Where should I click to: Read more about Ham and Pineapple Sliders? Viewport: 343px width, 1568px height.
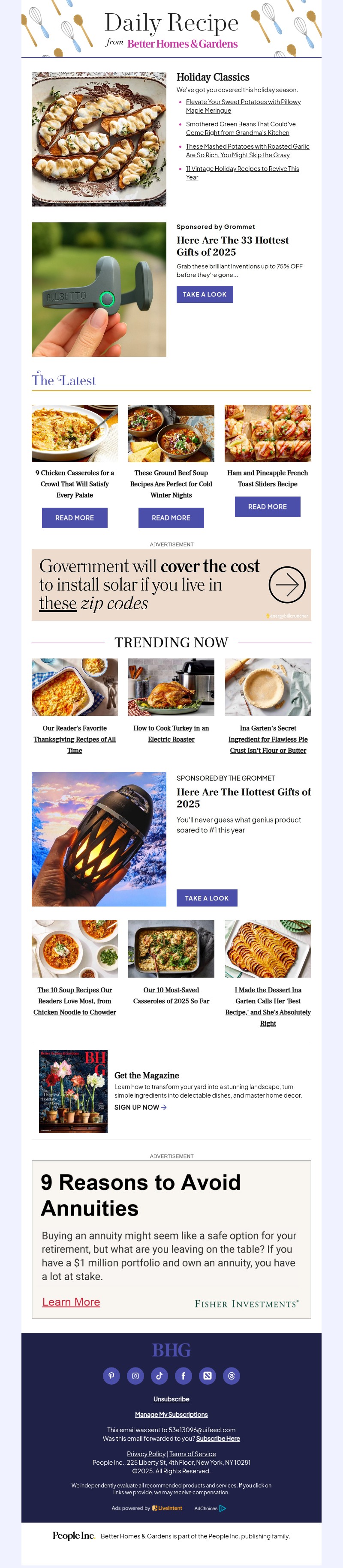[267, 506]
